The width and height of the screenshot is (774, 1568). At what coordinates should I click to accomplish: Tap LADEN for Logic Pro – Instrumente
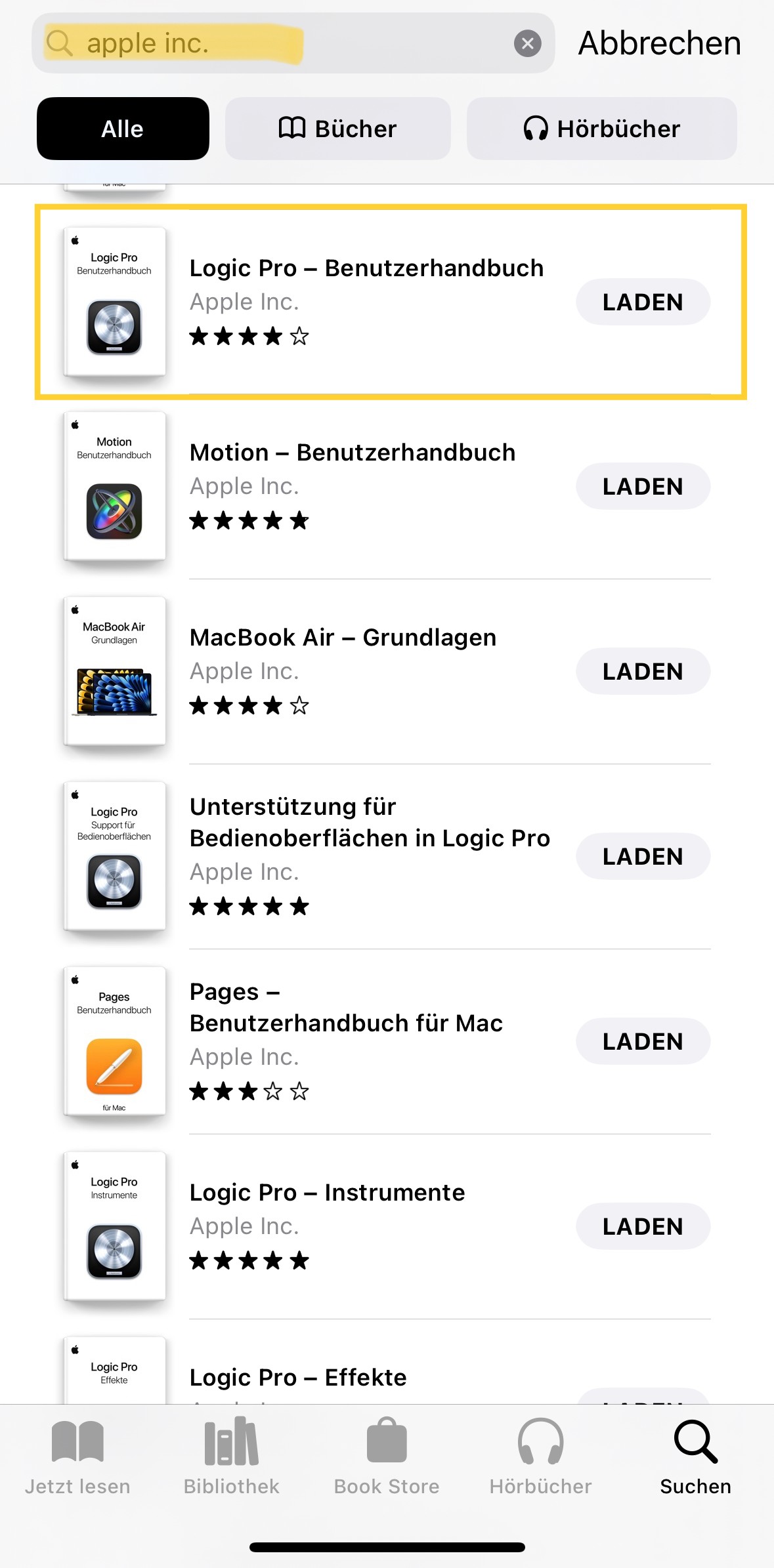click(x=643, y=1226)
